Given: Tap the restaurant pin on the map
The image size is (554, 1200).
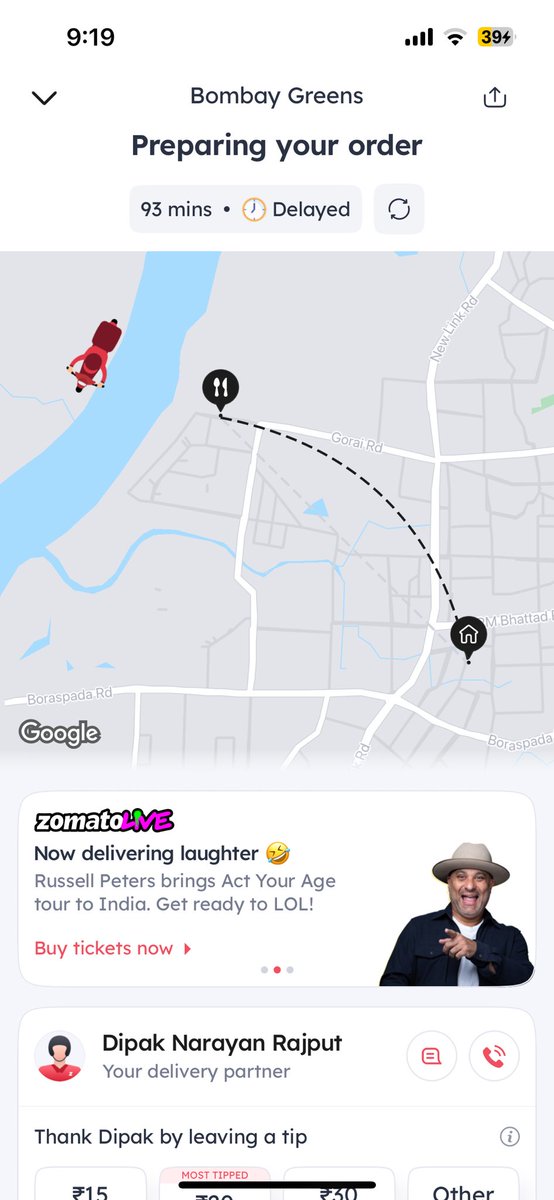Looking at the screenshot, I should (x=221, y=390).
